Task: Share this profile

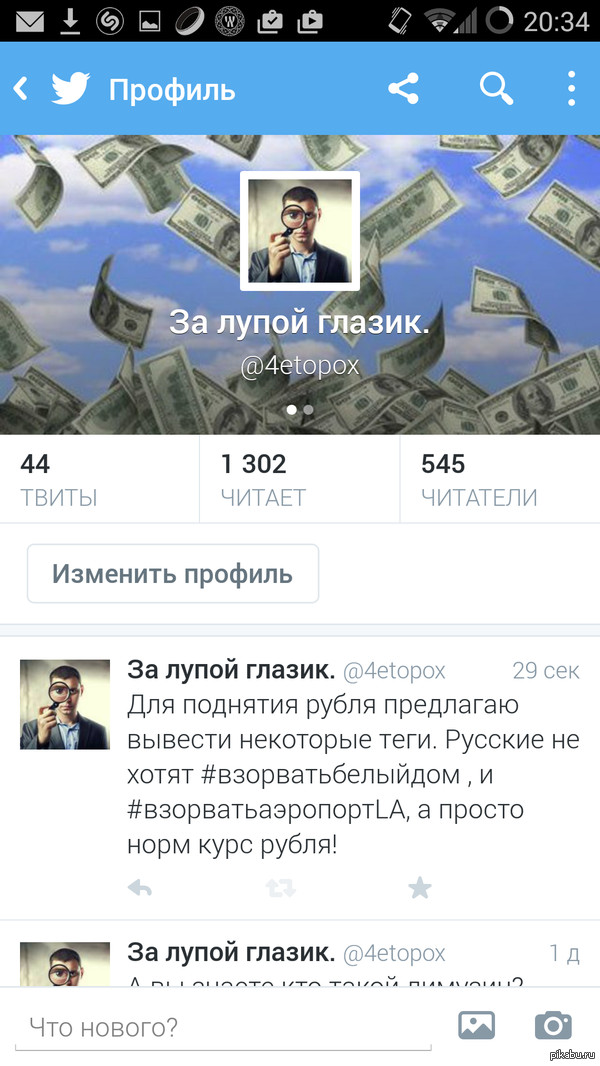Action: pyautogui.click(x=403, y=89)
